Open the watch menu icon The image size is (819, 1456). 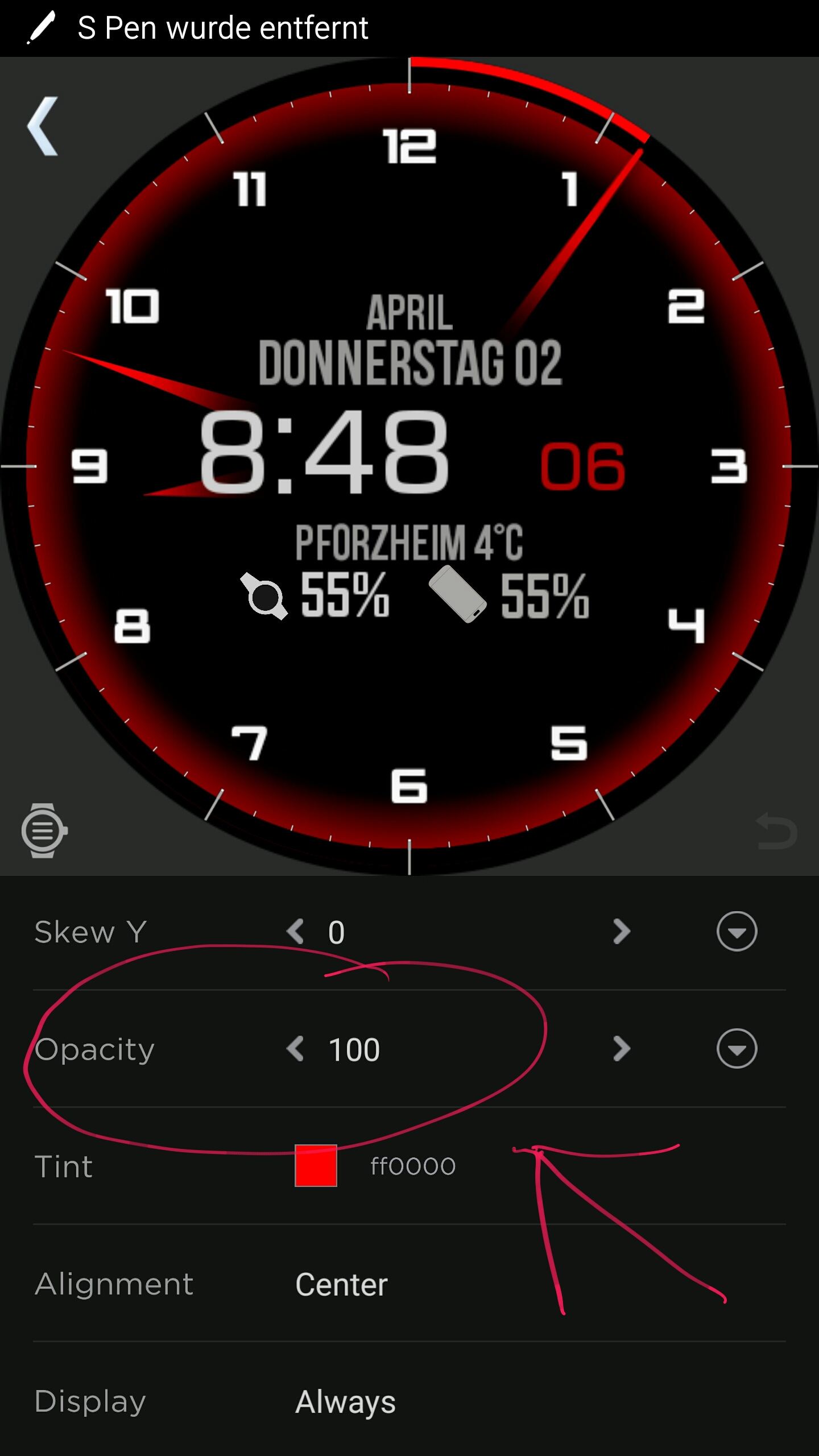click(44, 830)
